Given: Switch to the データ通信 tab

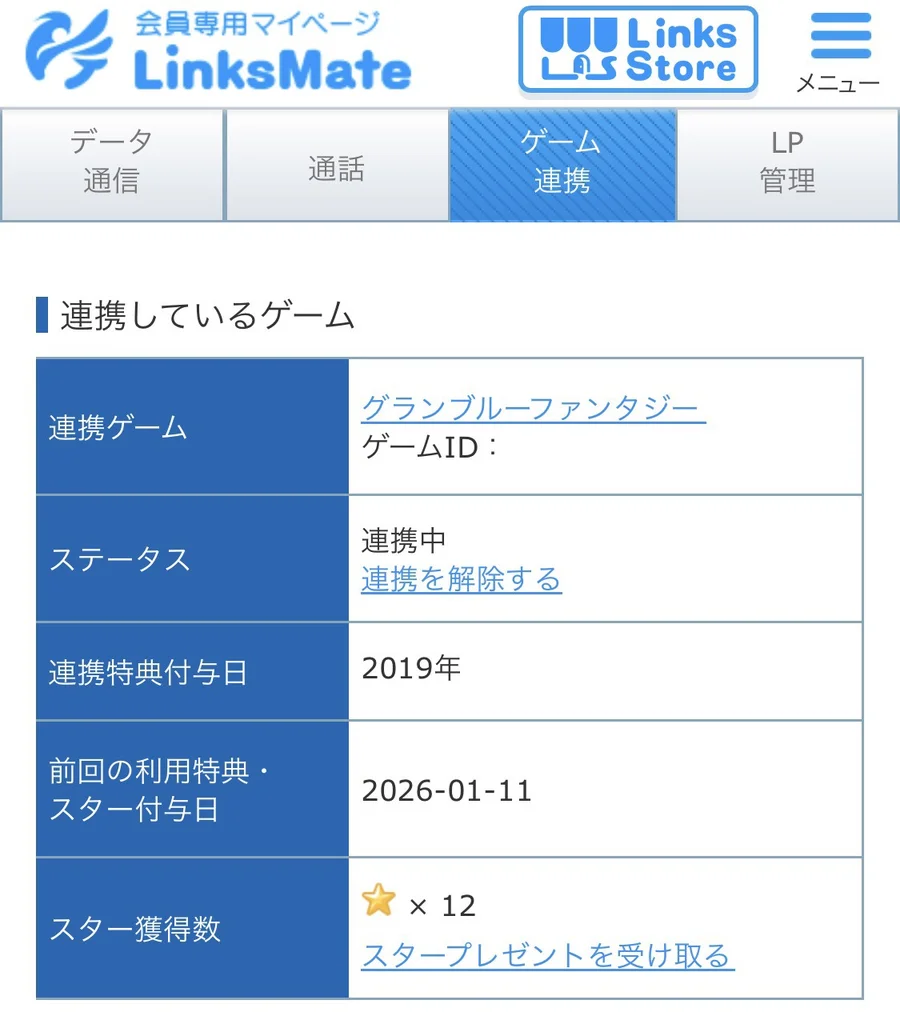Looking at the screenshot, I should [x=112, y=165].
